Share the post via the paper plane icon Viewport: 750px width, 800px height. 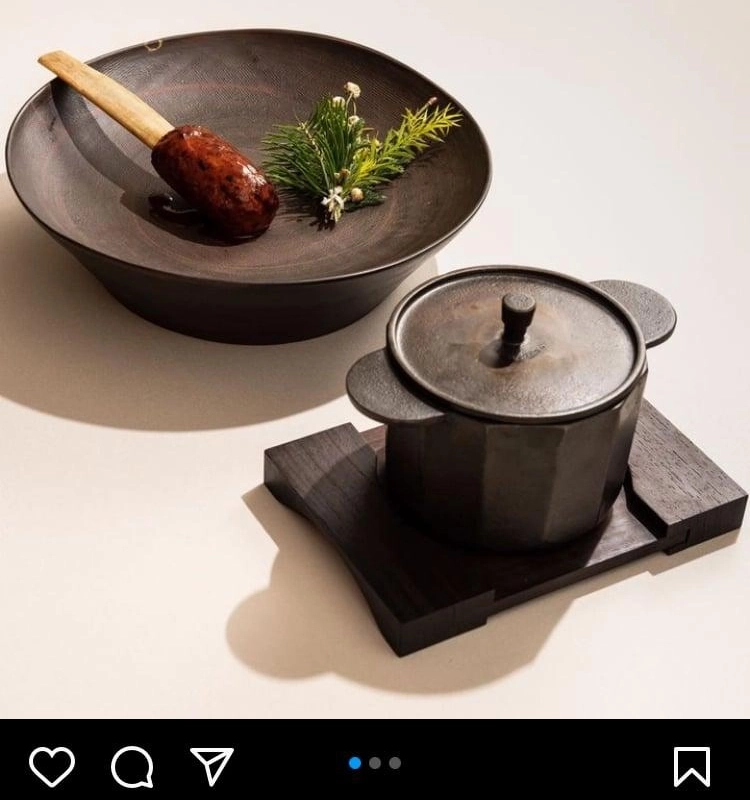(x=212, y=766)
